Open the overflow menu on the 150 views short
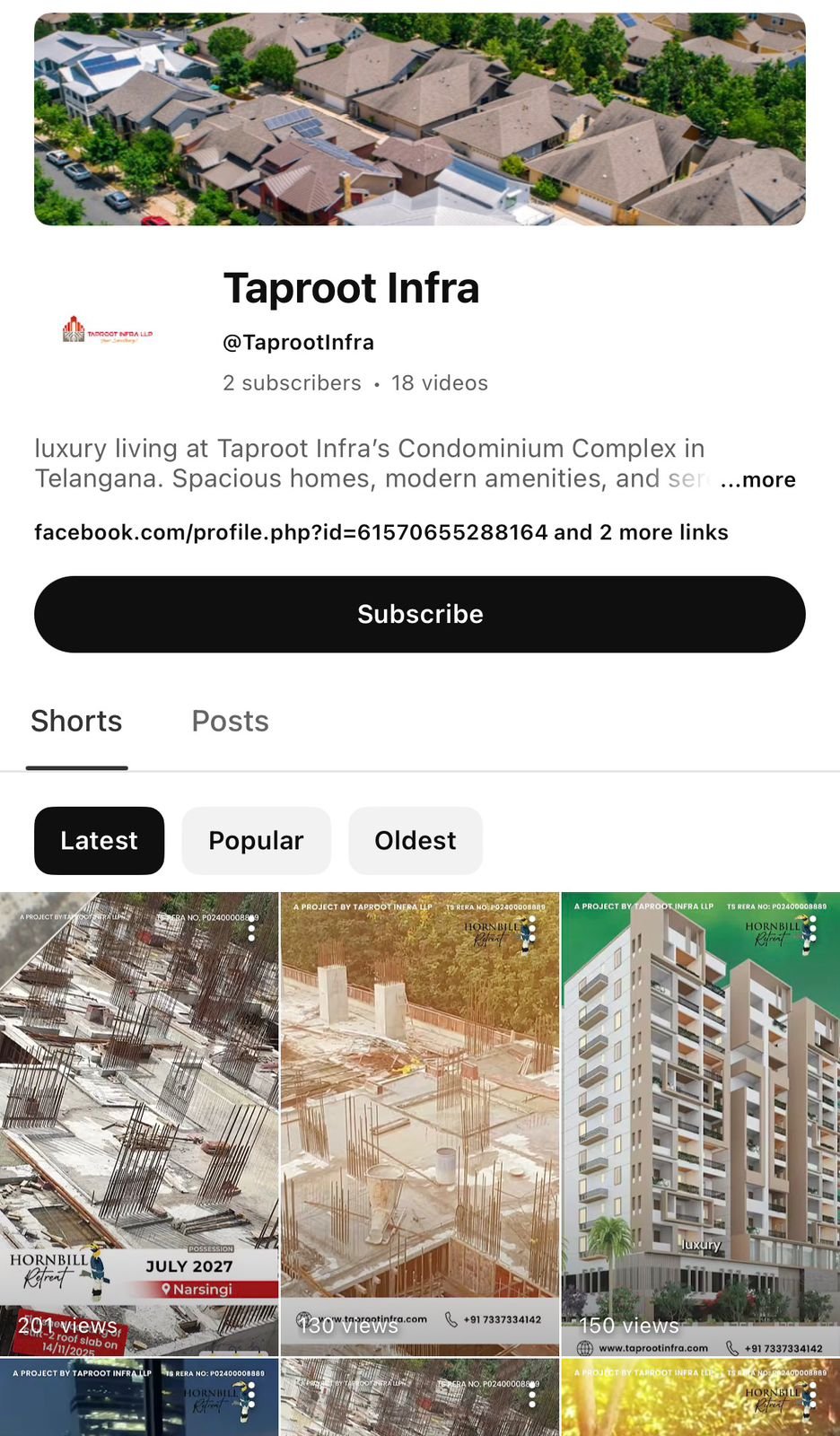 coord(812,931)
